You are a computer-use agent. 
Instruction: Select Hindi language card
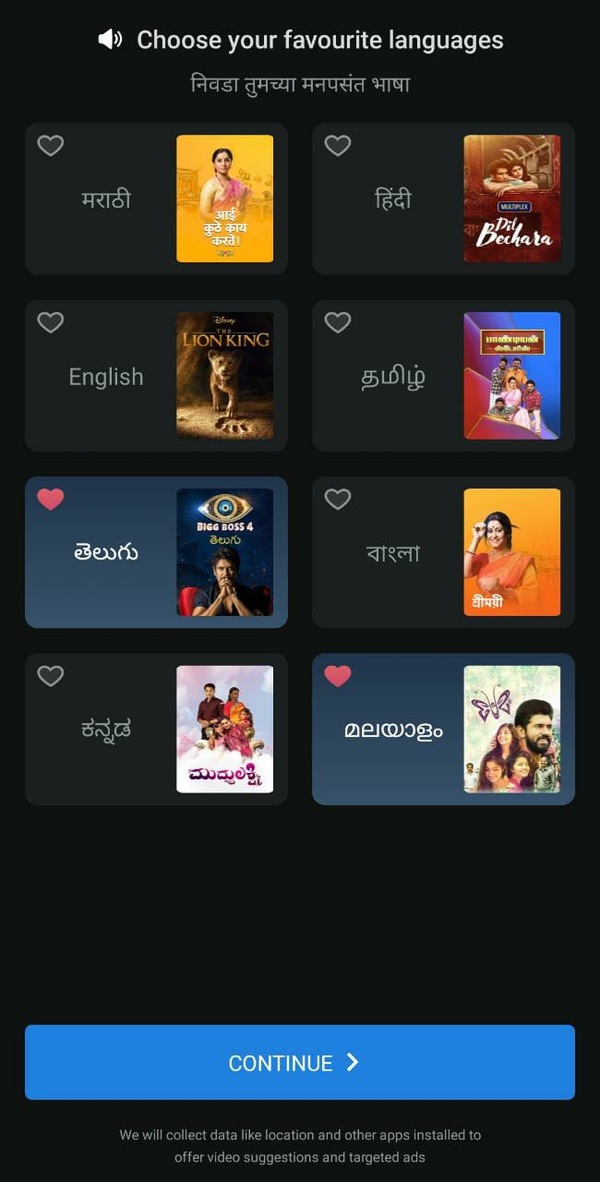[443, 199]
